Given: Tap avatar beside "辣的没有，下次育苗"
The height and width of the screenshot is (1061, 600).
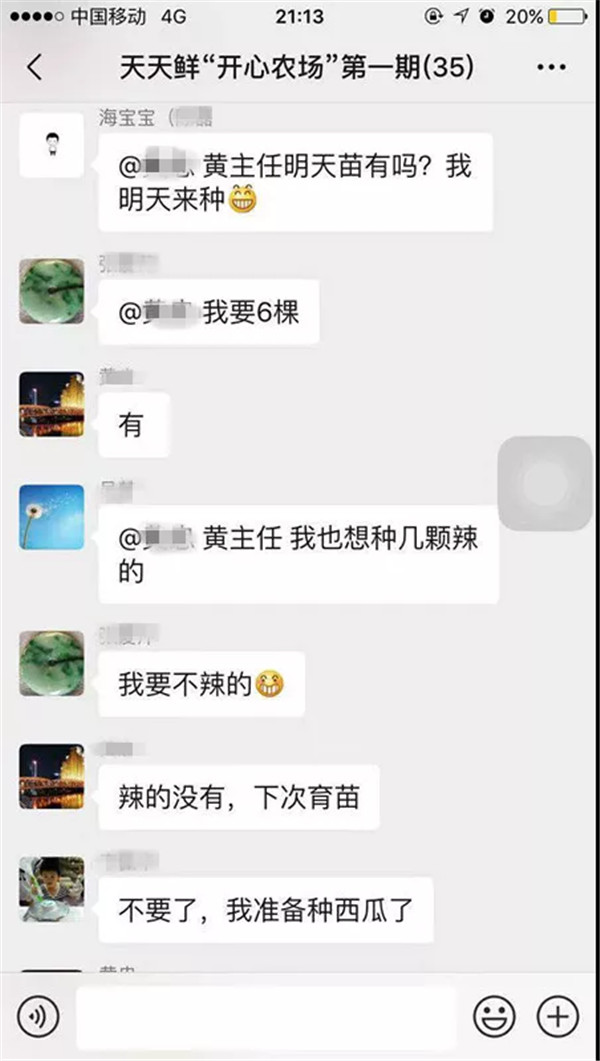Looking at the screenshot, I should (52, 776).
